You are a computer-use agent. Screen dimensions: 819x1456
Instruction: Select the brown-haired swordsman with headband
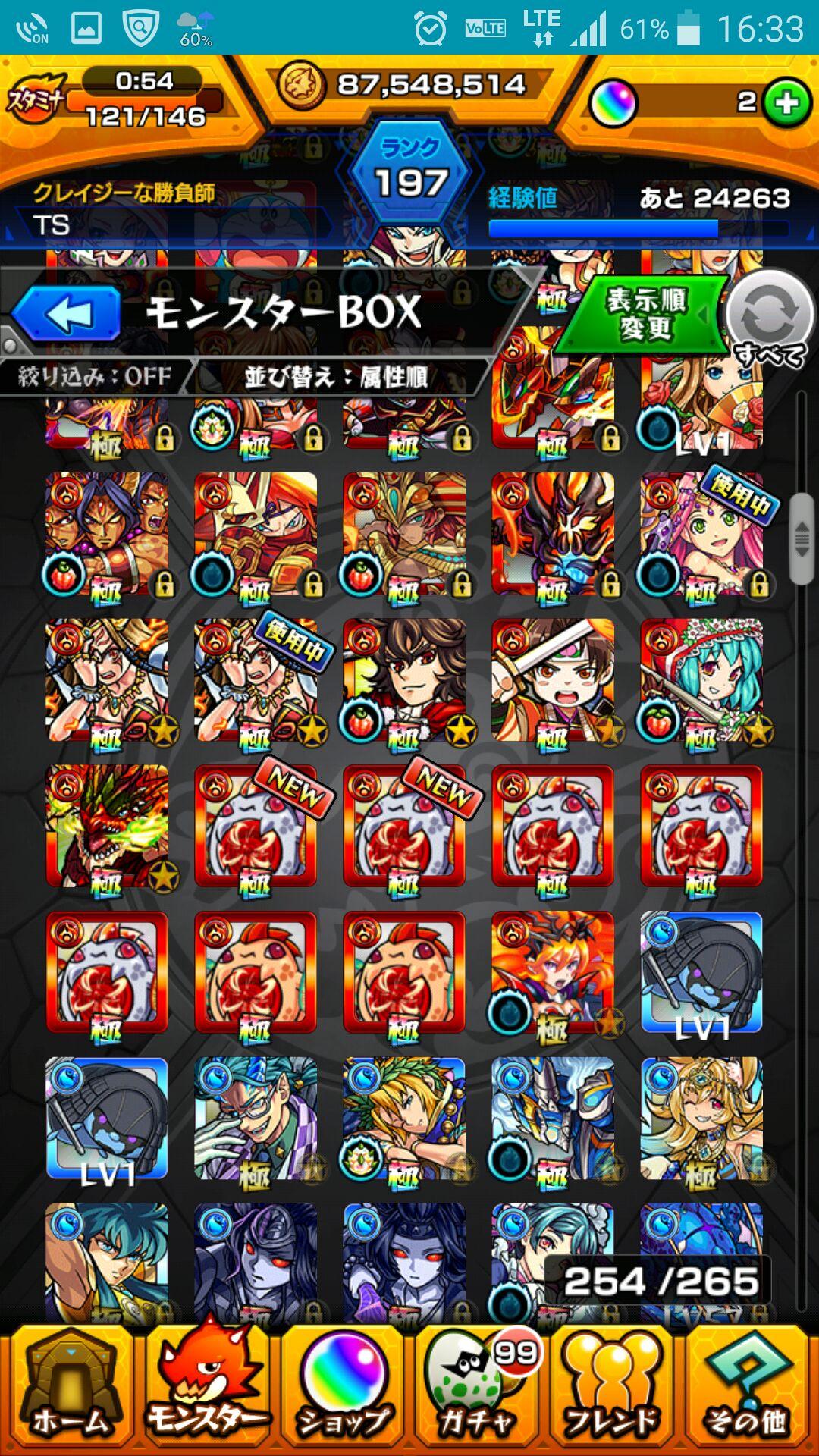(553, 679)
